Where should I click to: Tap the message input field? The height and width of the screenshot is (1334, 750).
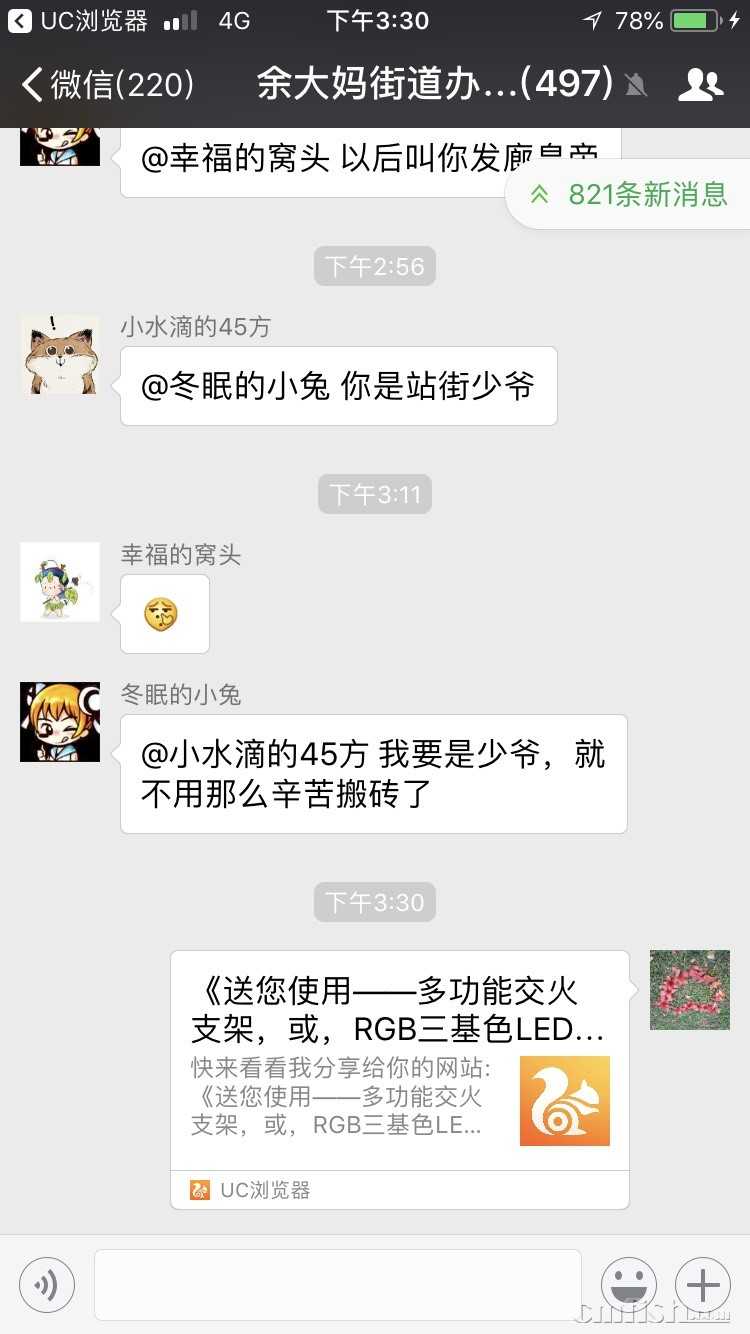pos(335,1285)
